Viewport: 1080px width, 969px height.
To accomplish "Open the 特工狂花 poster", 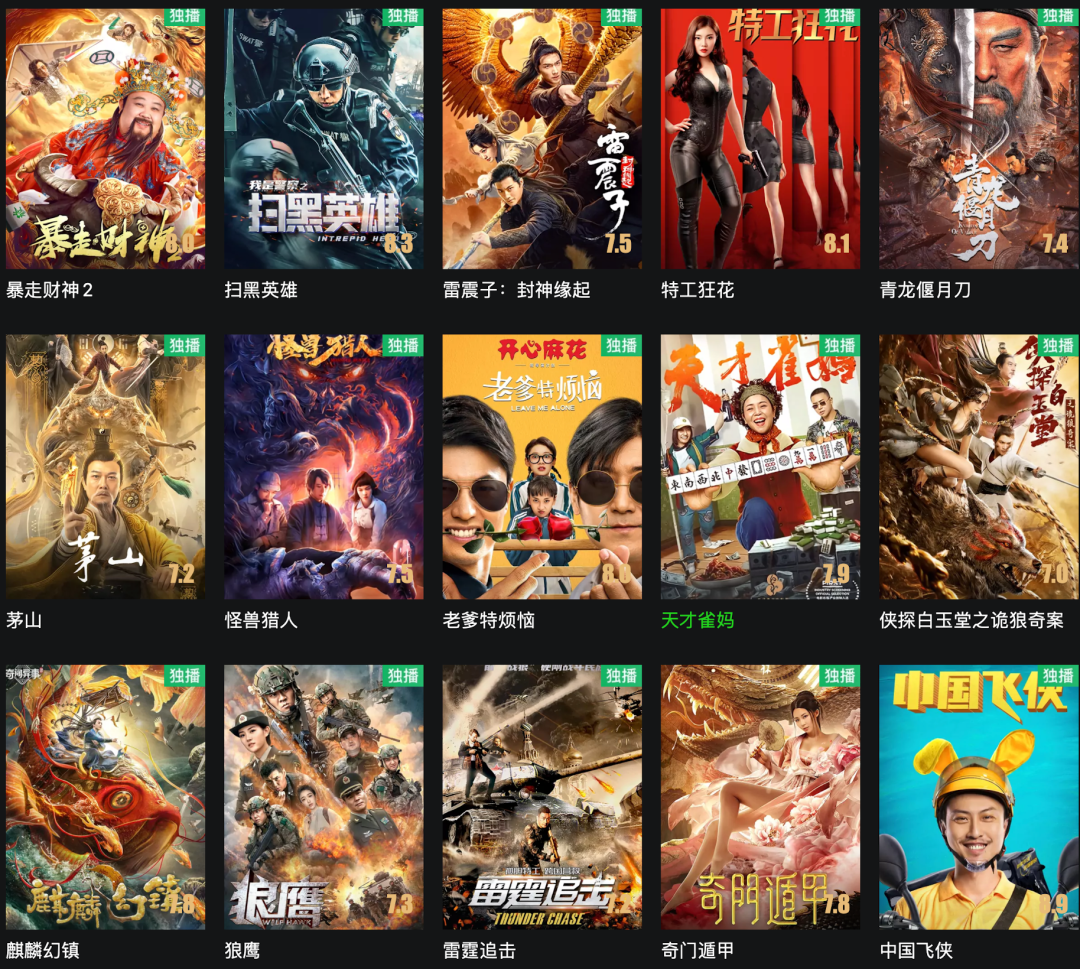I will click(760, 140).
